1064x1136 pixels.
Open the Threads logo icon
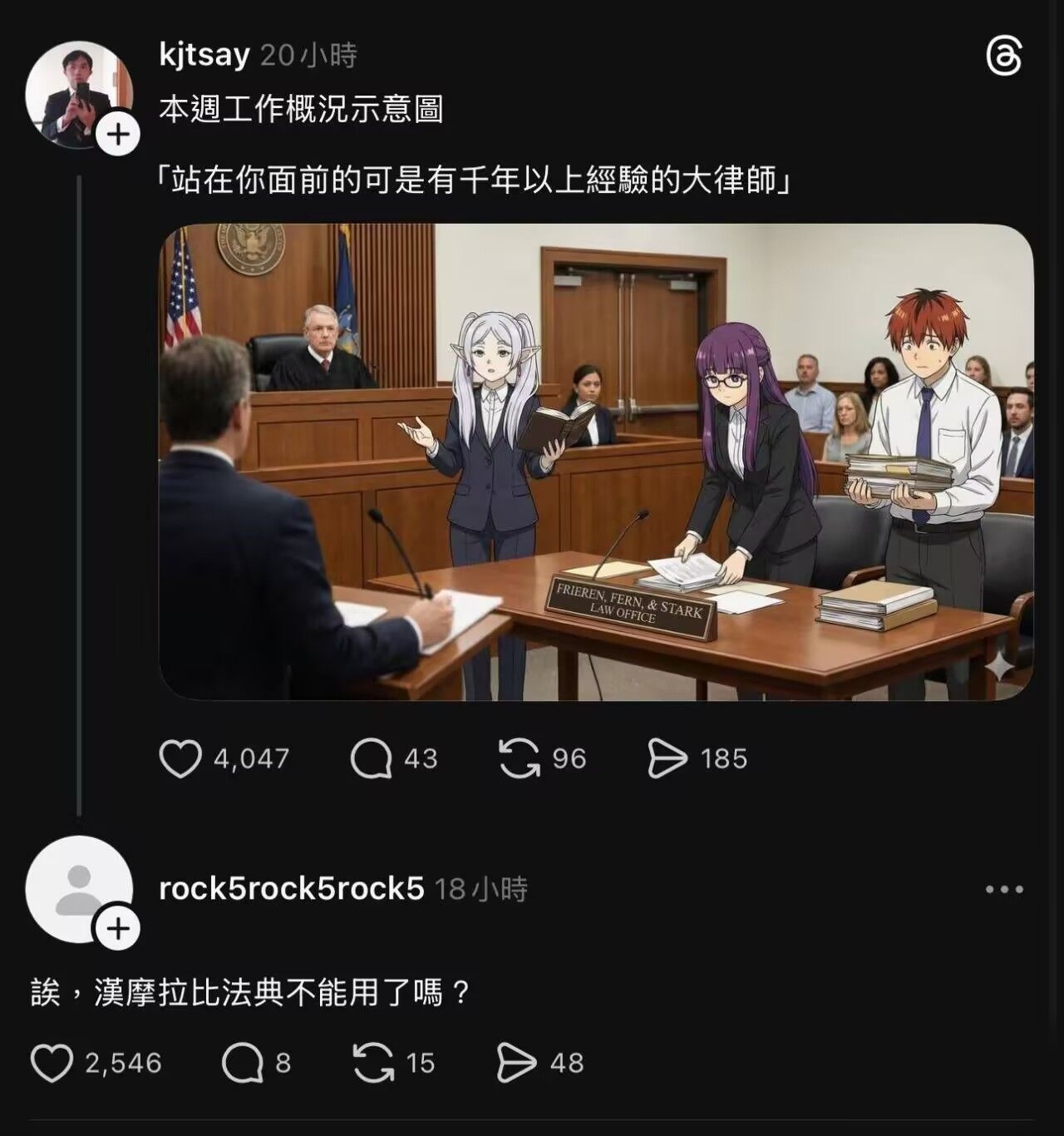coord(1003,57)
